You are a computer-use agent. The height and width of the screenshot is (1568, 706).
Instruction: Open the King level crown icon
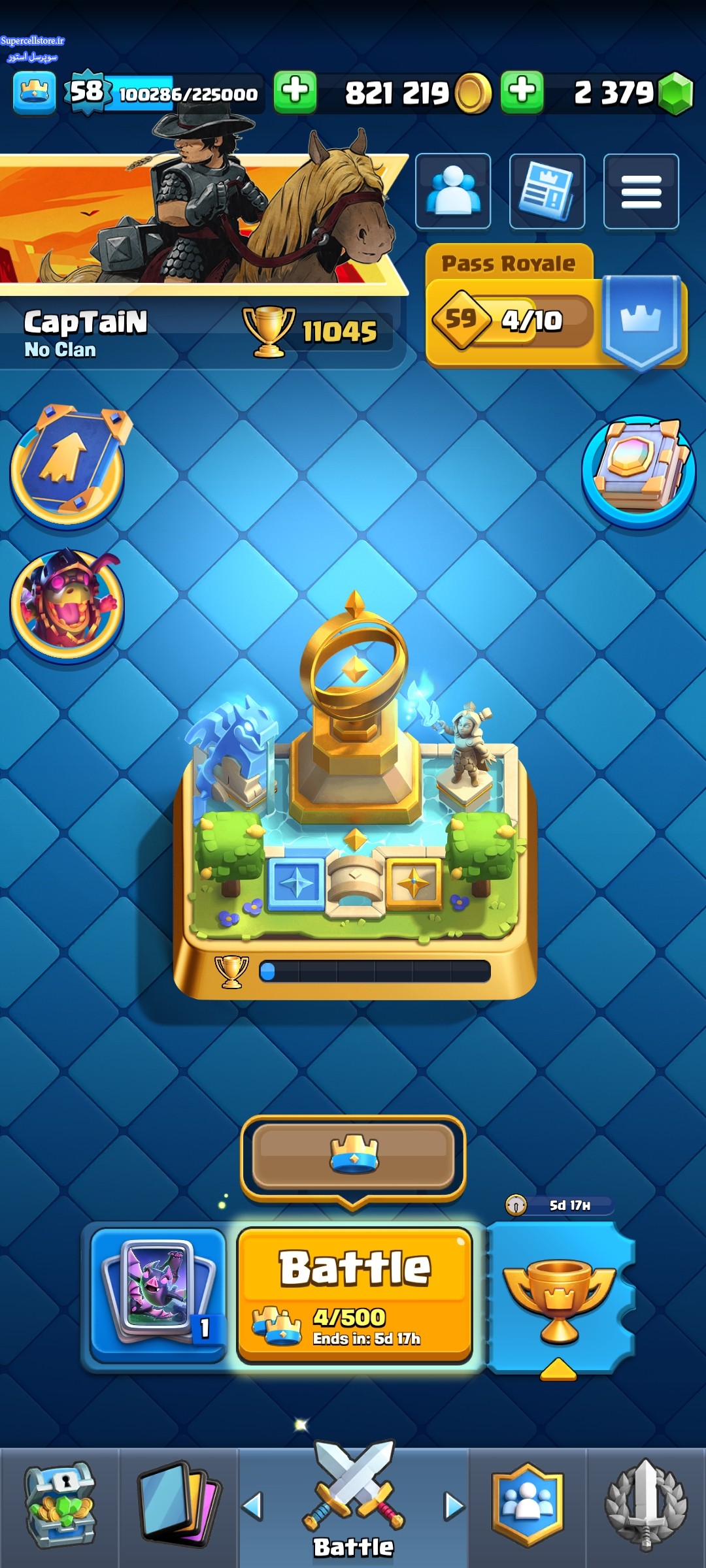(35, 92)
